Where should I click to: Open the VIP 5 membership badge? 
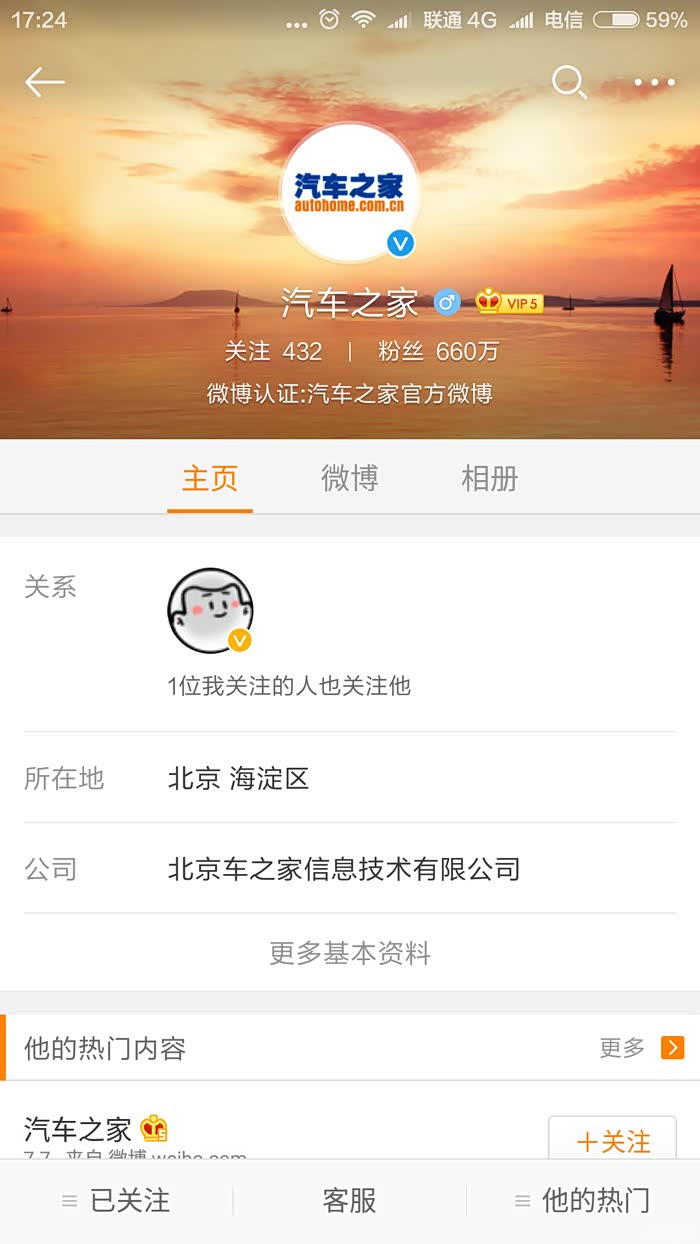[x=510, y=302]
